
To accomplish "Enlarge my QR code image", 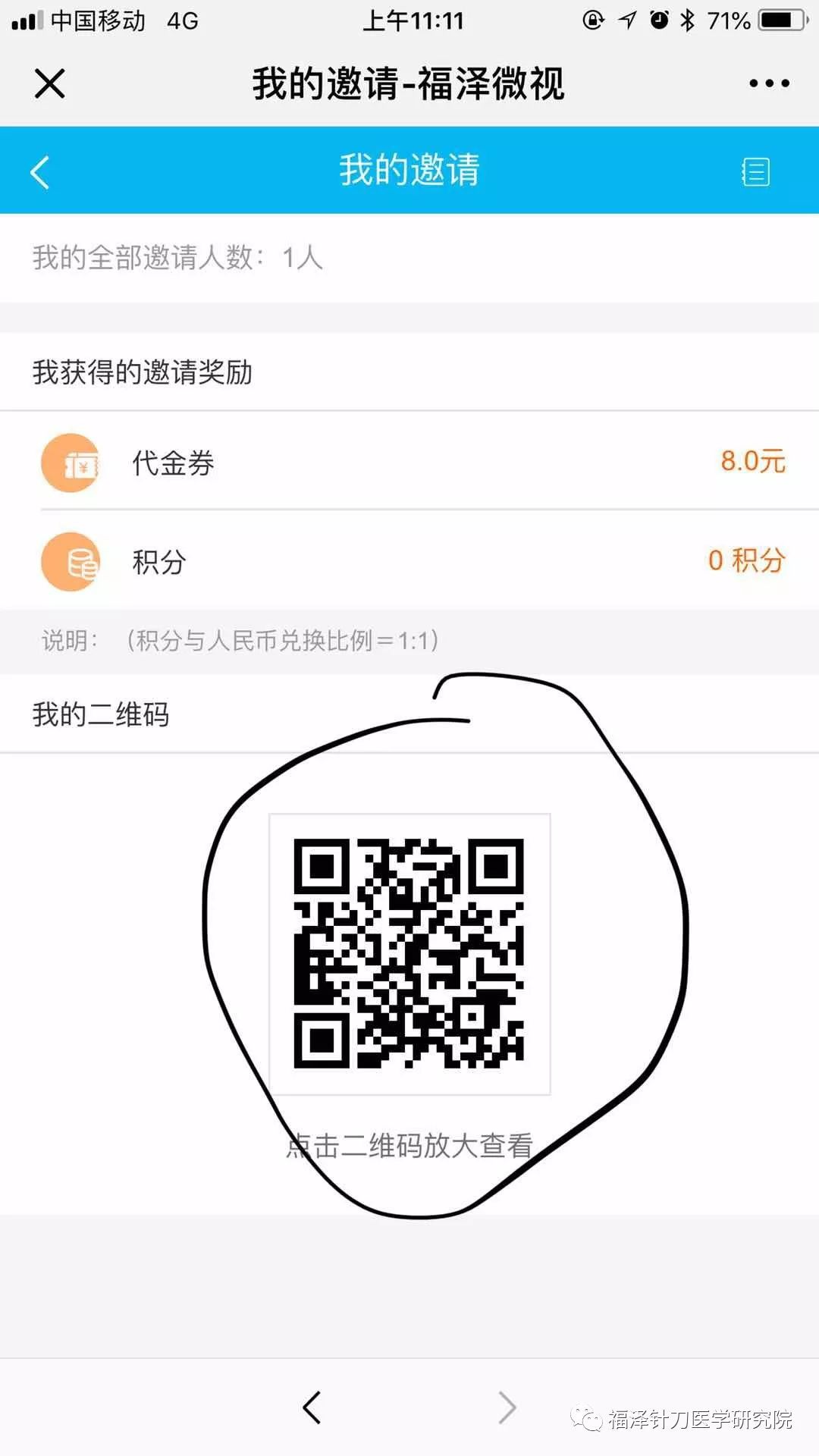I will (x=409, y=954).
